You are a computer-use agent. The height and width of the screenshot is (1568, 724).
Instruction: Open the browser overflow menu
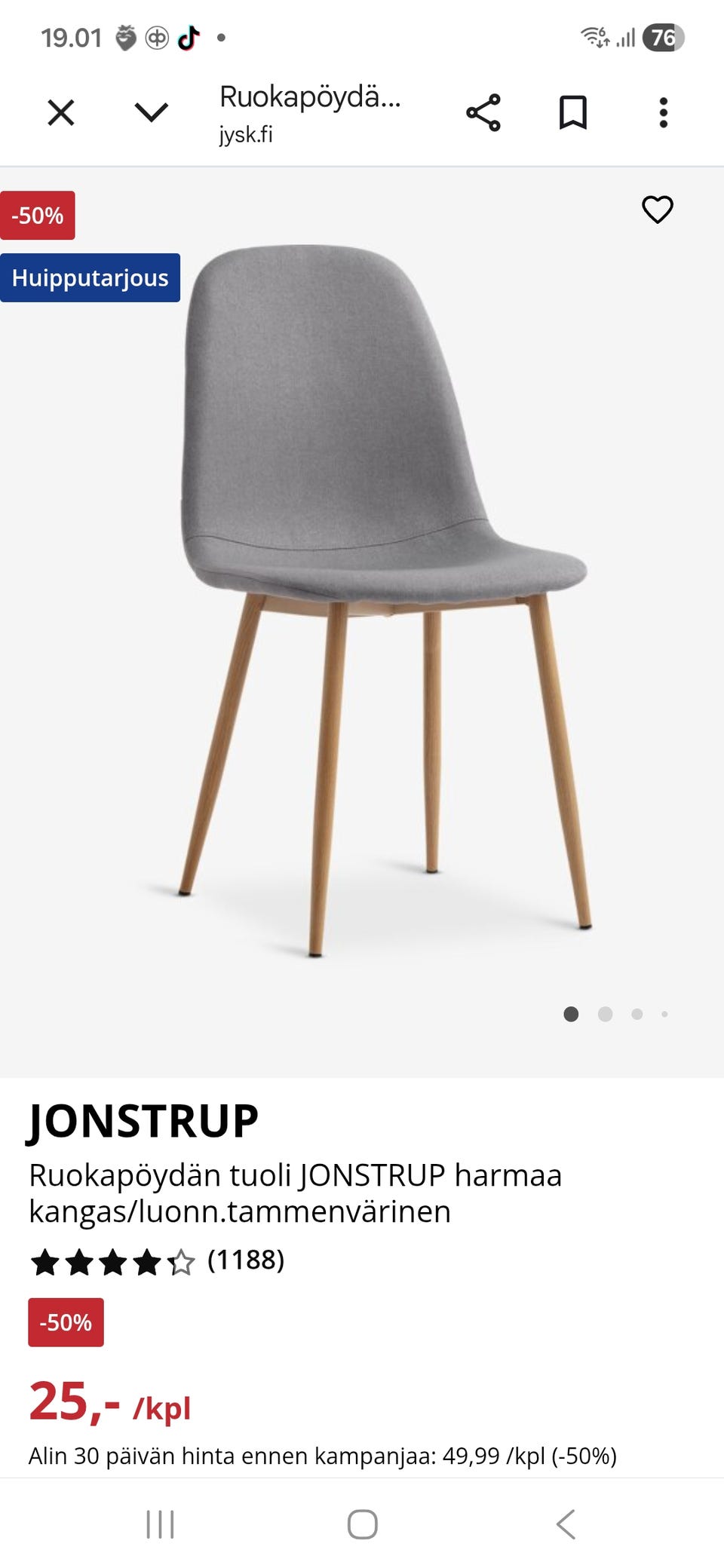coord(663,113)
